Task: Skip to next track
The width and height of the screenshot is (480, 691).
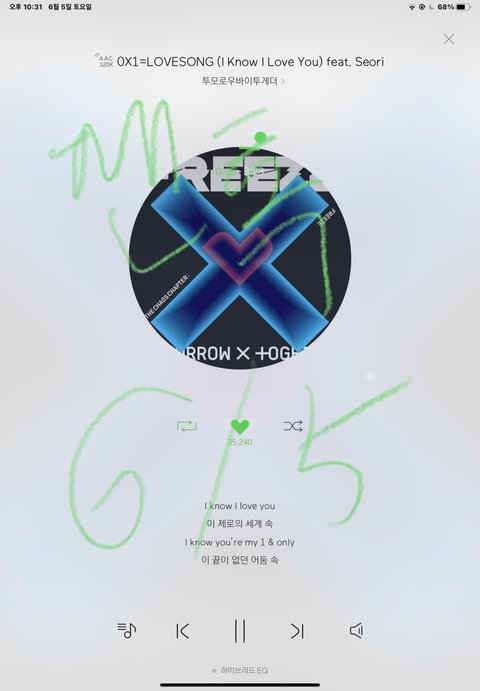Action: coord(297,631)
